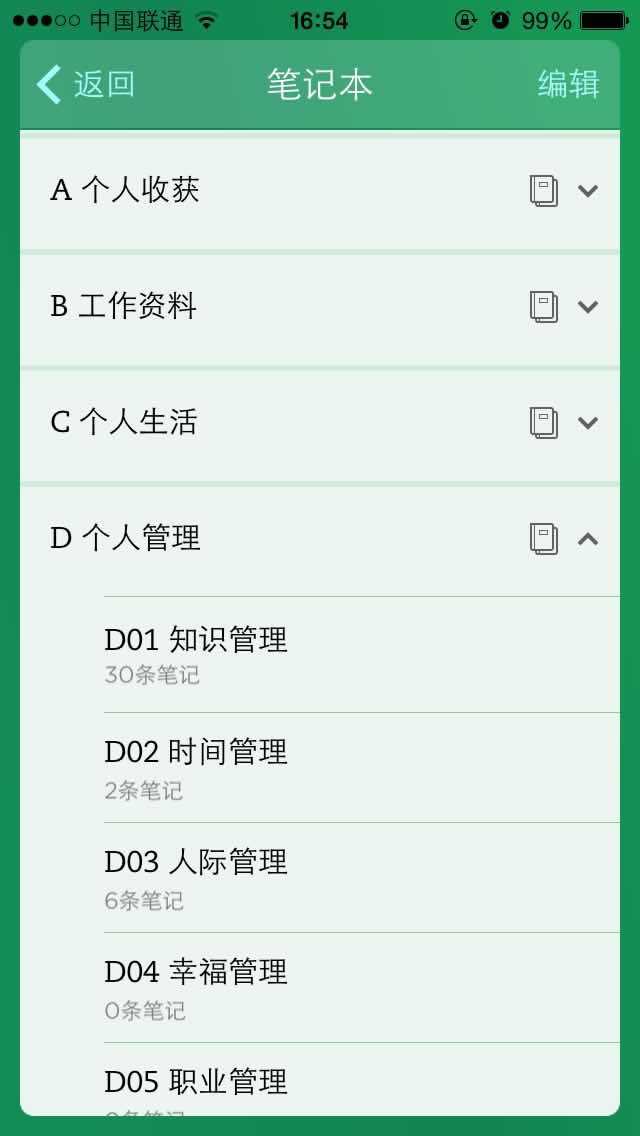Open the D01 知识管理 notebook

(x=362, y=655)
